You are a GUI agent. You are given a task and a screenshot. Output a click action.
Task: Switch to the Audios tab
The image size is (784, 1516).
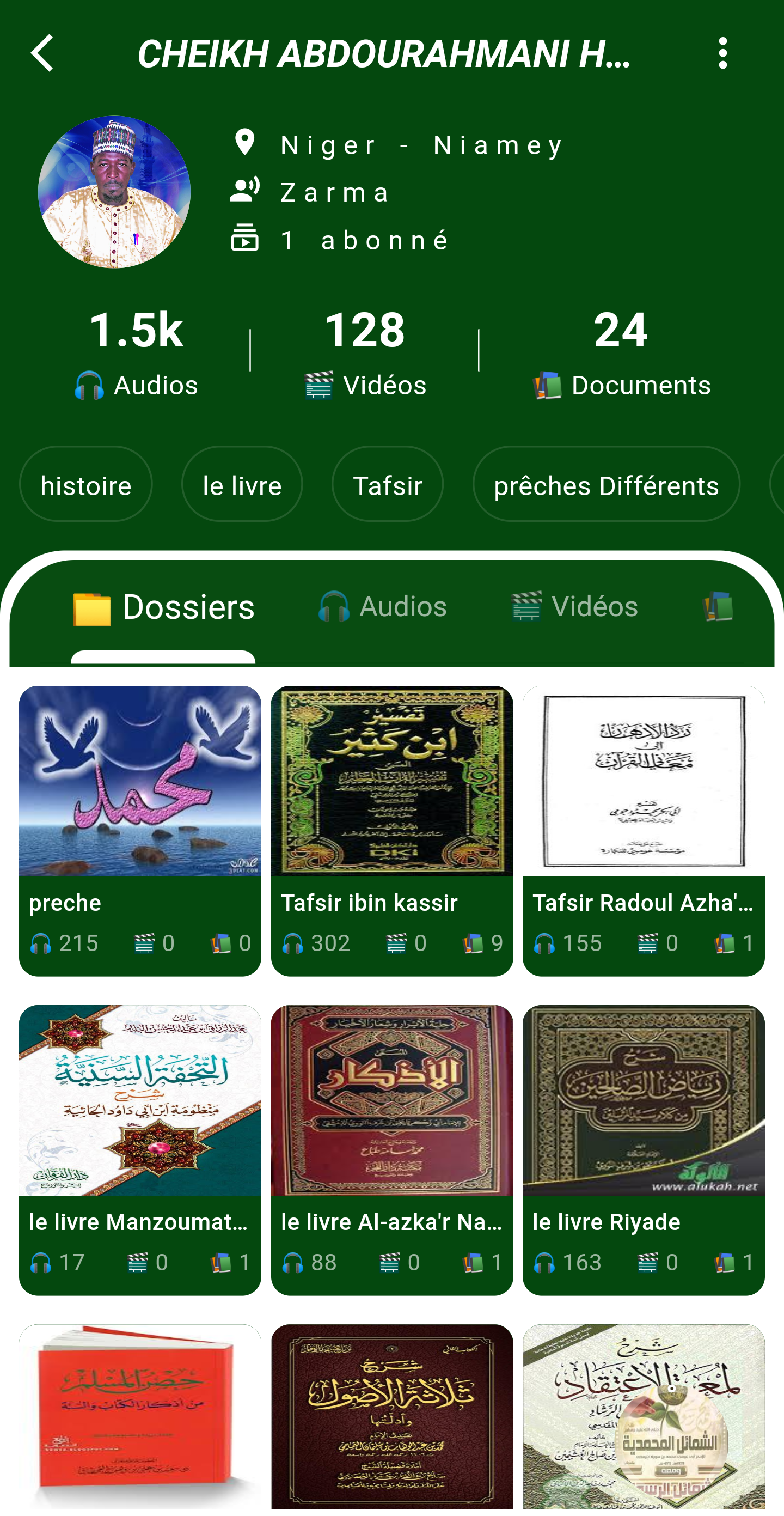tap(383, 607)
